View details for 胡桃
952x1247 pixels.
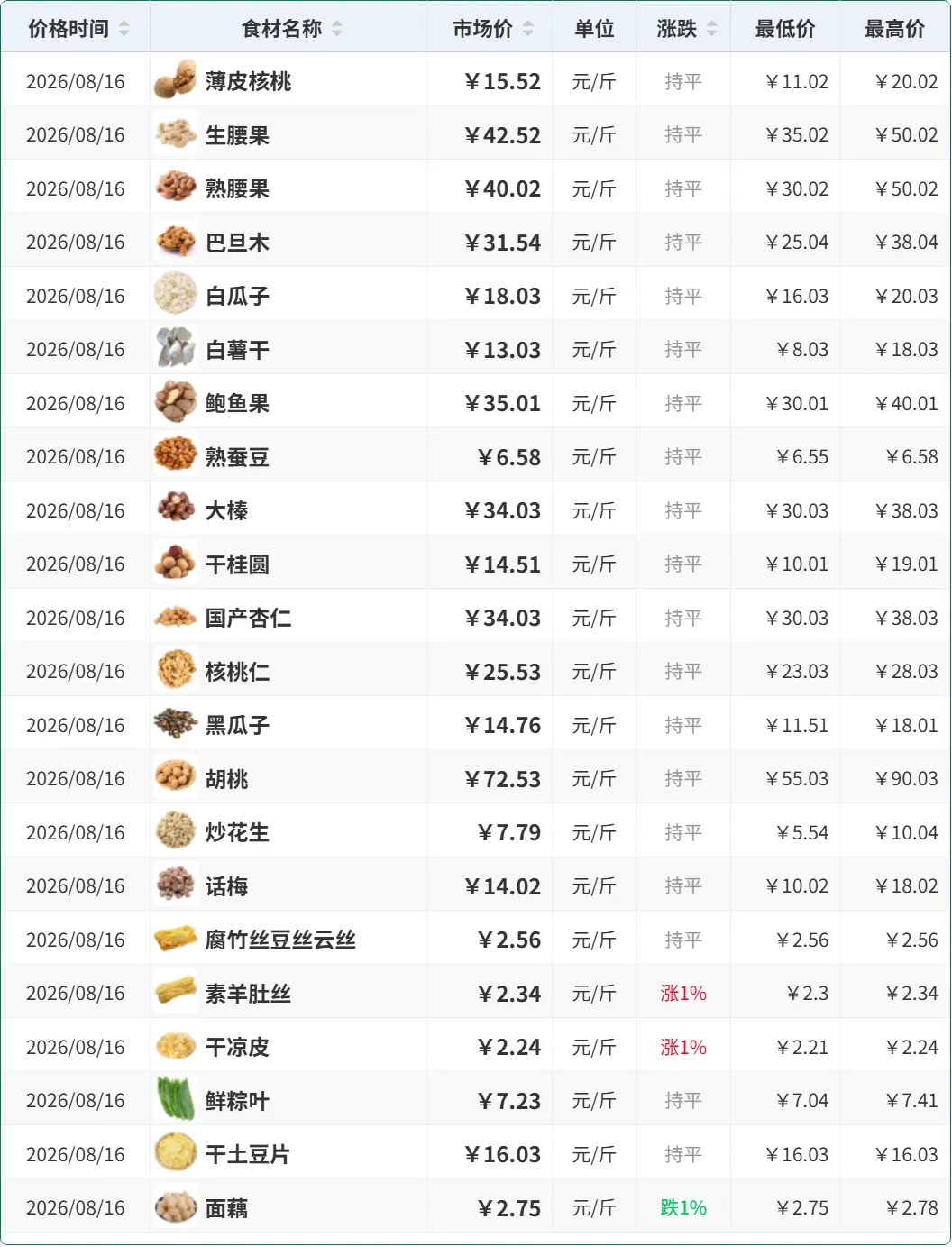[475, 778]
